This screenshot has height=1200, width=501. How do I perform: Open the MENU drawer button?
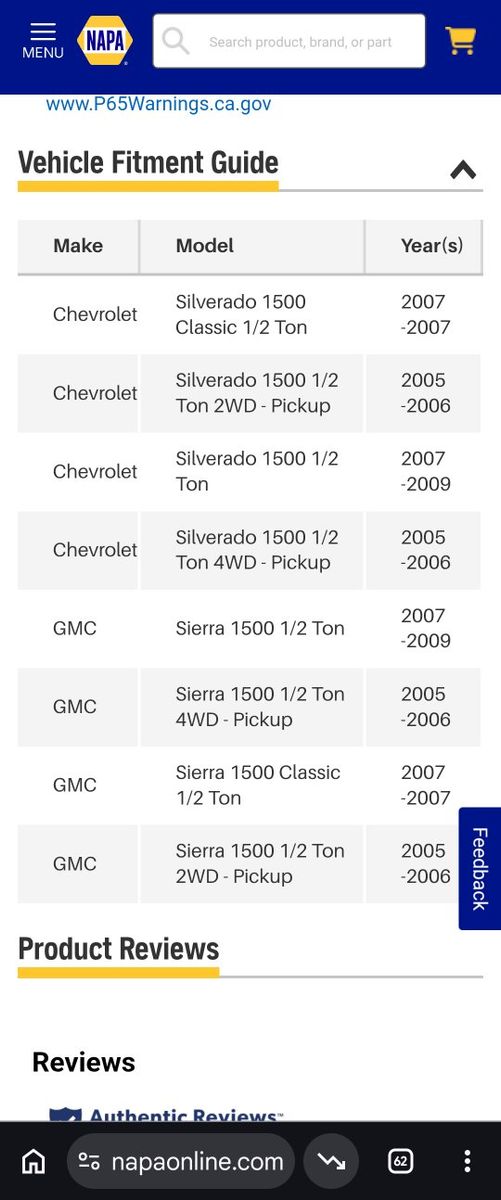42,41
